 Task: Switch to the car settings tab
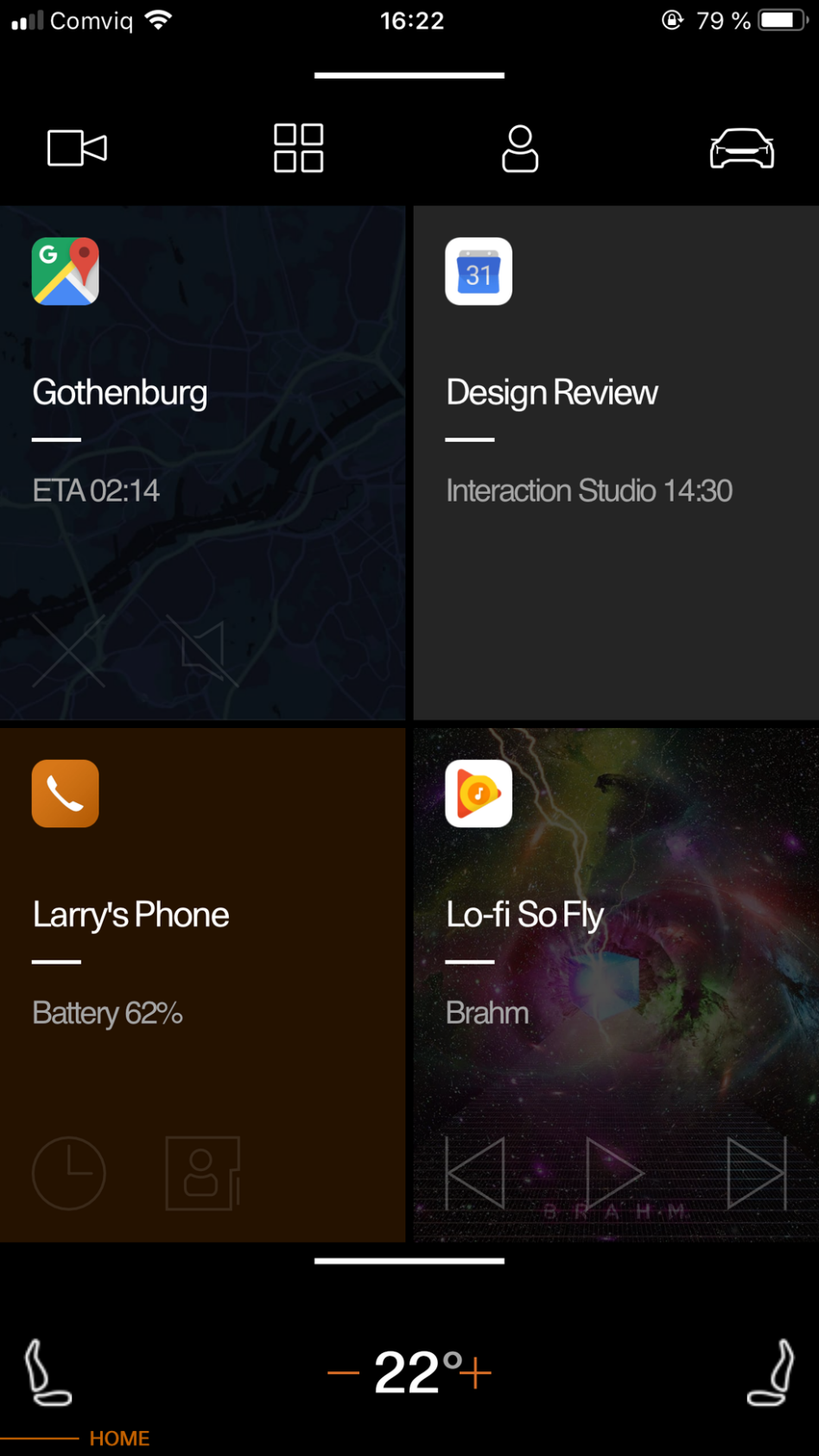[741, 149]
